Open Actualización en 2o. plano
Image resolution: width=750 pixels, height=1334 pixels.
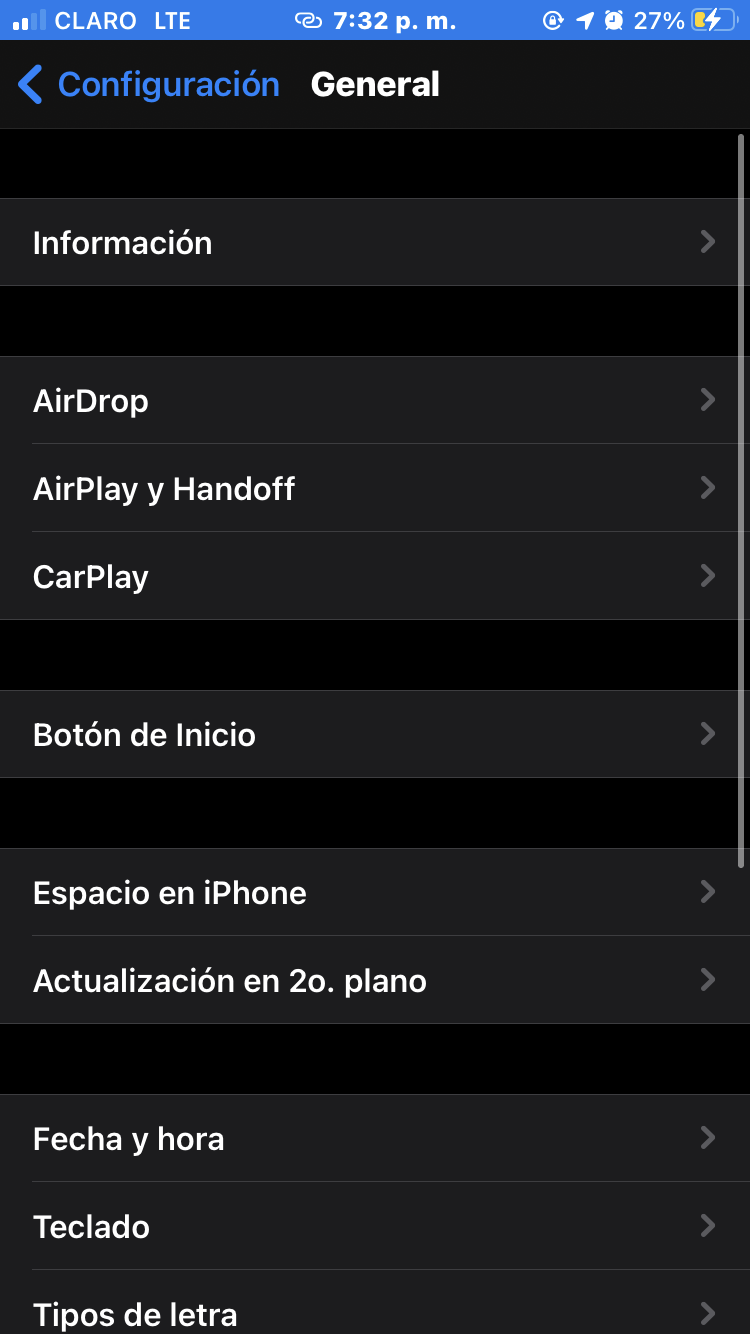click(374, 981)
